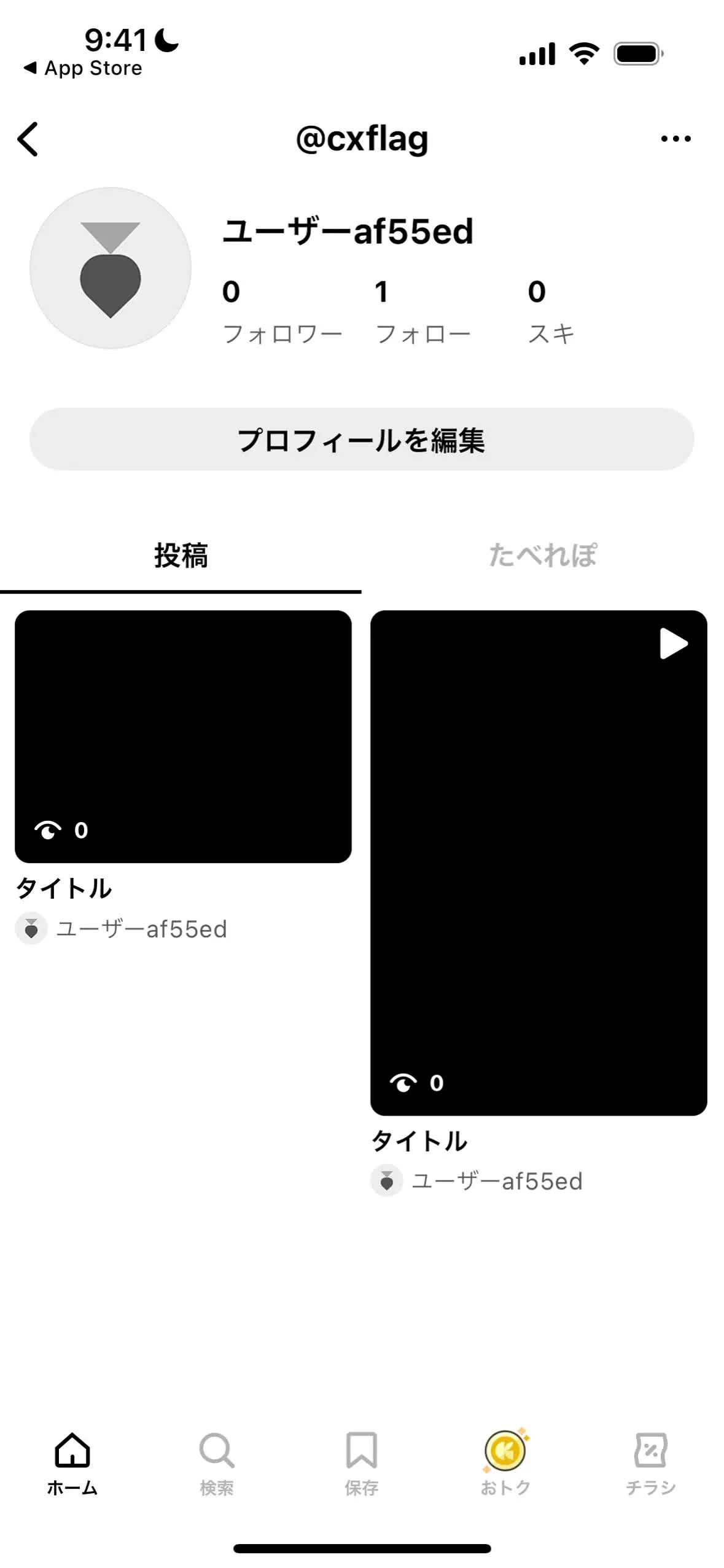Screen dimensions: 724x1568
Task: Go back using the top-left arrow
Action: pos(28,139)
